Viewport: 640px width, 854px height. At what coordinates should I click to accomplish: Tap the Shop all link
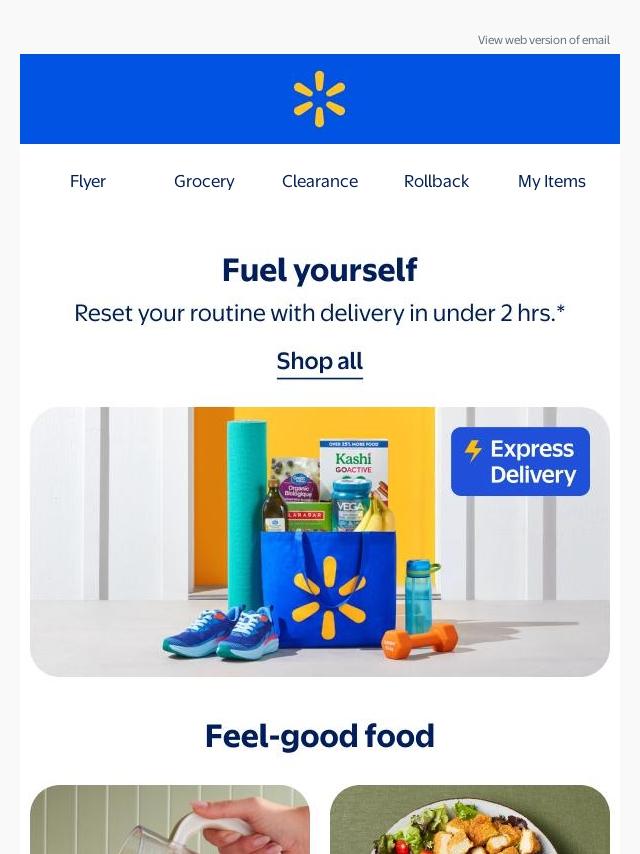pyautogui.click(x=320, y=361)
